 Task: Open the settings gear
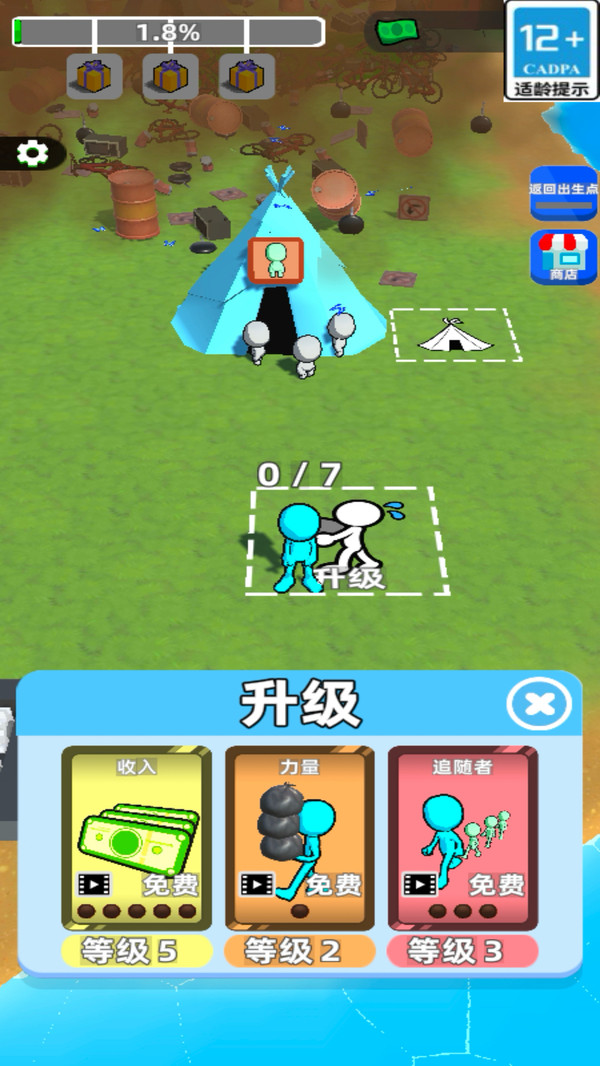tap(33, 154)
